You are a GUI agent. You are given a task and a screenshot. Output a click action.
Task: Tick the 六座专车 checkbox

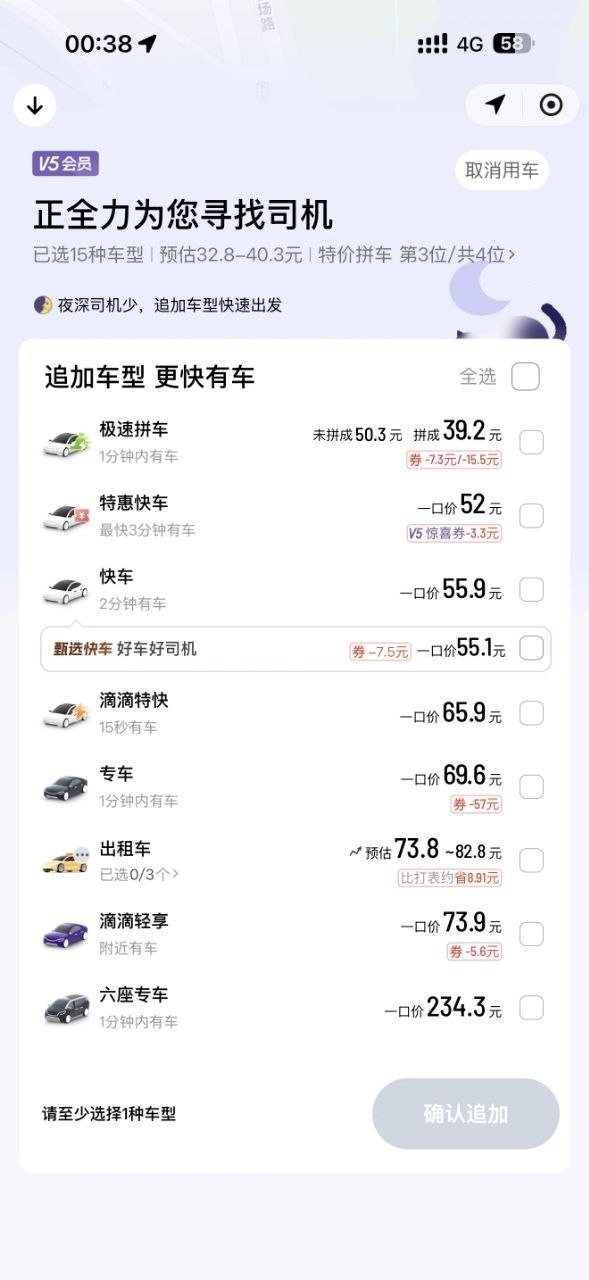(x=531, y=1007)
